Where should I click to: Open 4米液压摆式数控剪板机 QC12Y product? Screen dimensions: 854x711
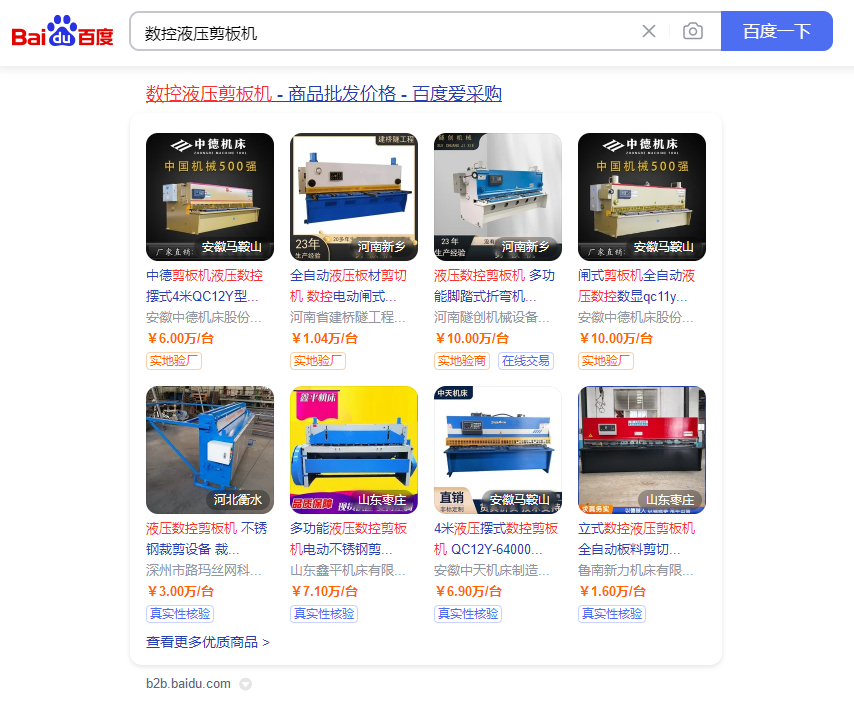494,538
